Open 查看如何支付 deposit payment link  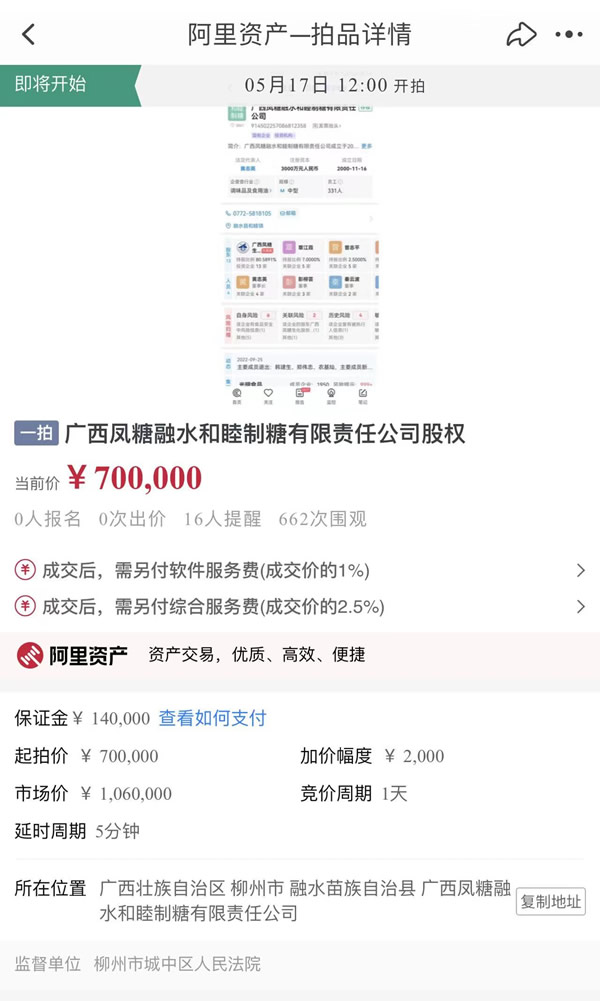pyautogui.click(x=212, y=718)
